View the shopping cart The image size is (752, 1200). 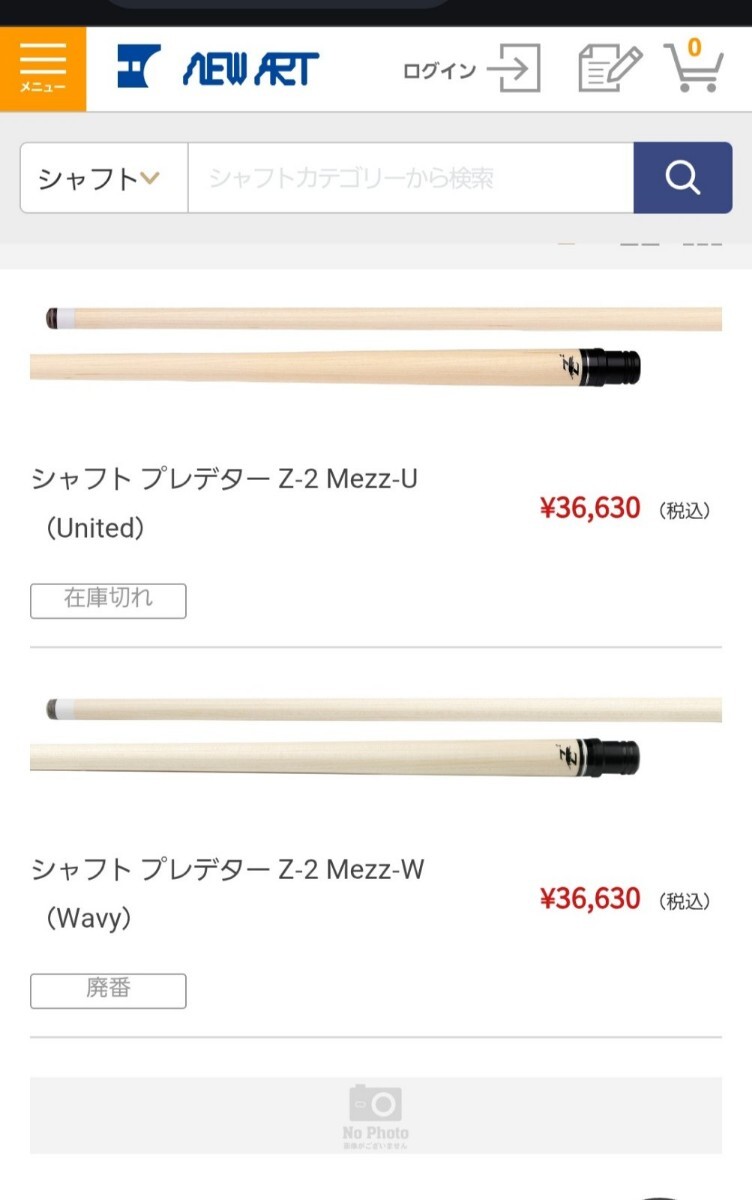click(694, 66)
